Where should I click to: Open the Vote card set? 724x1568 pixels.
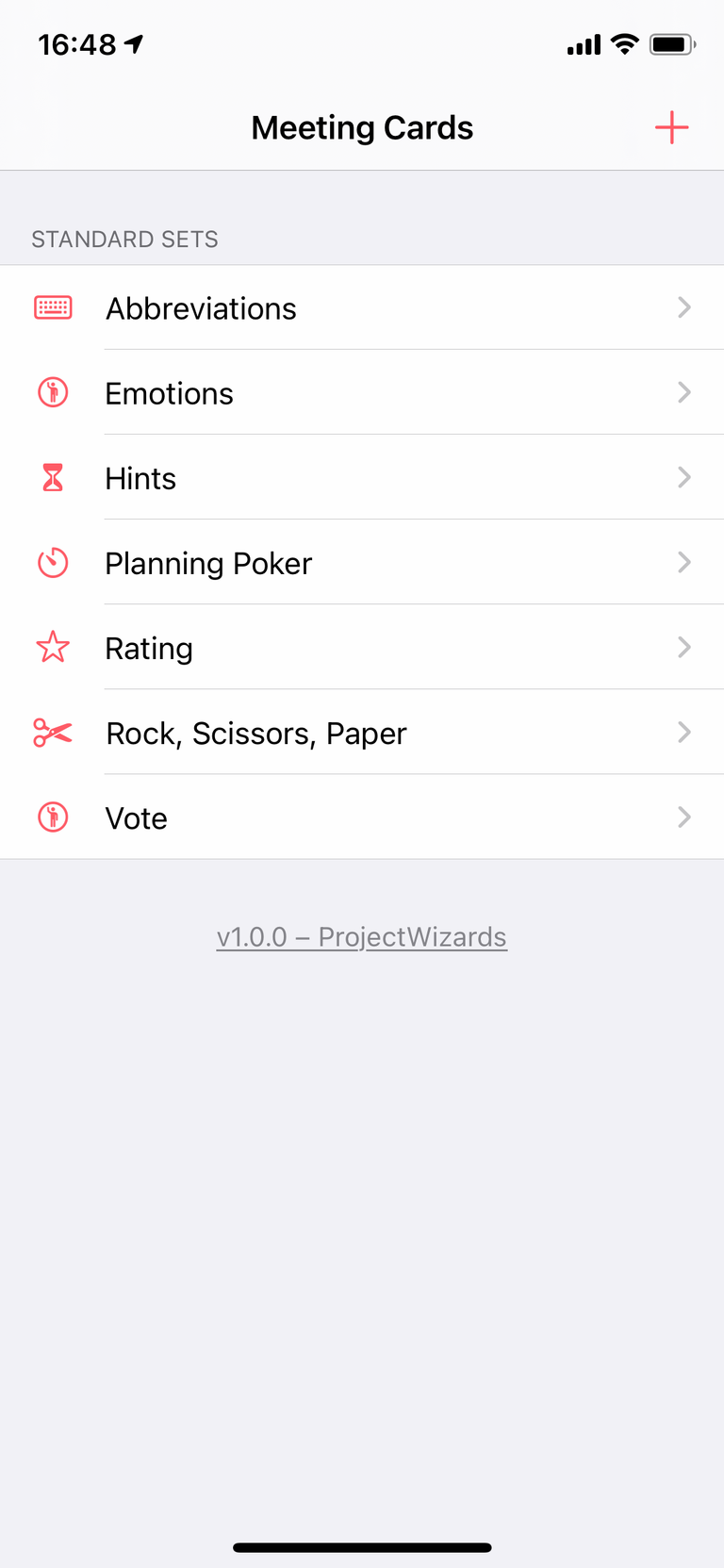[362, 817]
